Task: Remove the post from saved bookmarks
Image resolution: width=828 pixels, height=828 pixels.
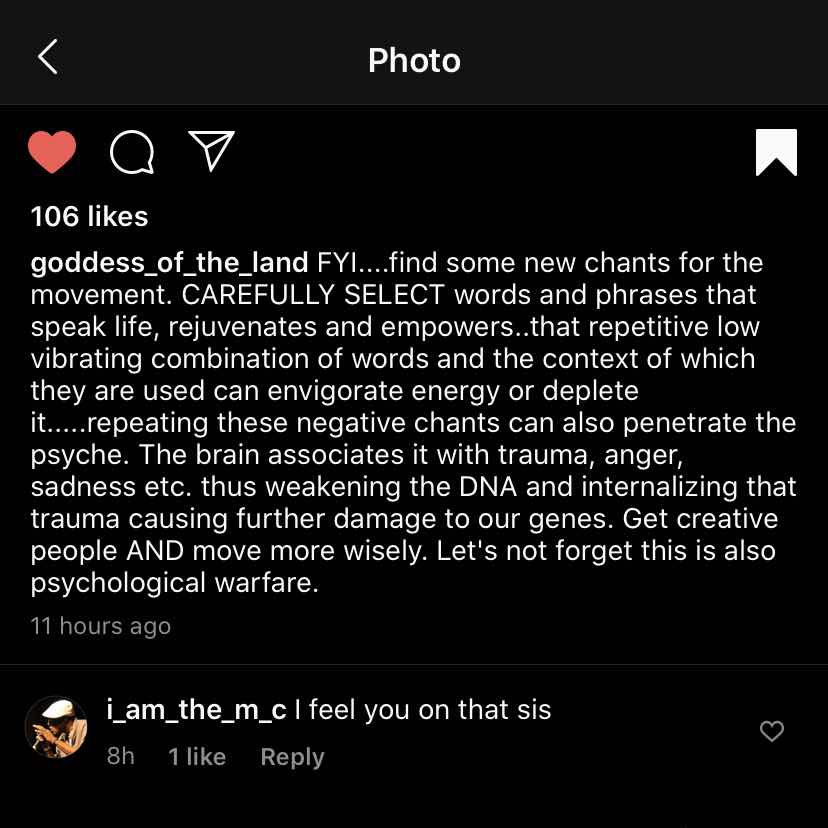Action: click(776, 152)
